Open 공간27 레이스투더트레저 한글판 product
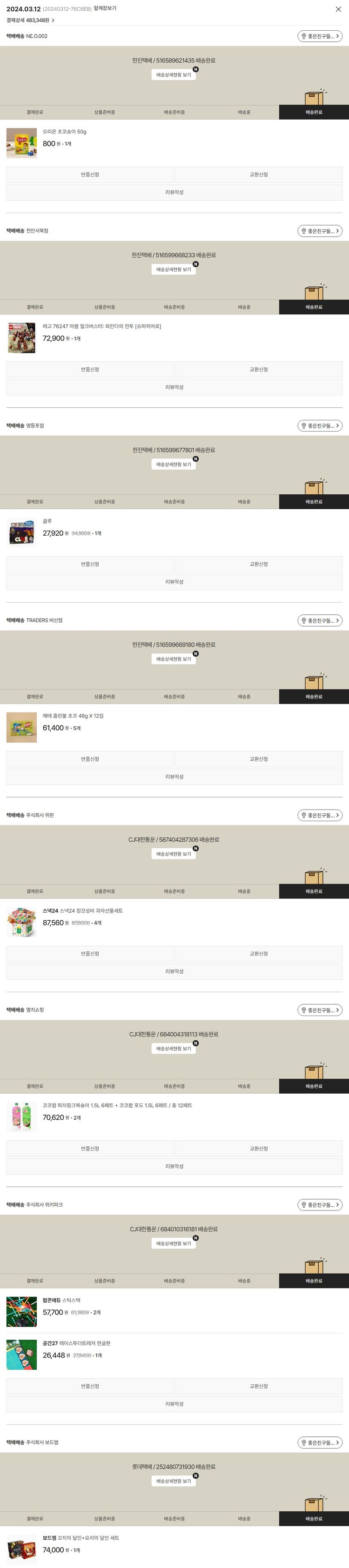The width and height of the screenshot is (349, 1568). [x=76, y=1343]
